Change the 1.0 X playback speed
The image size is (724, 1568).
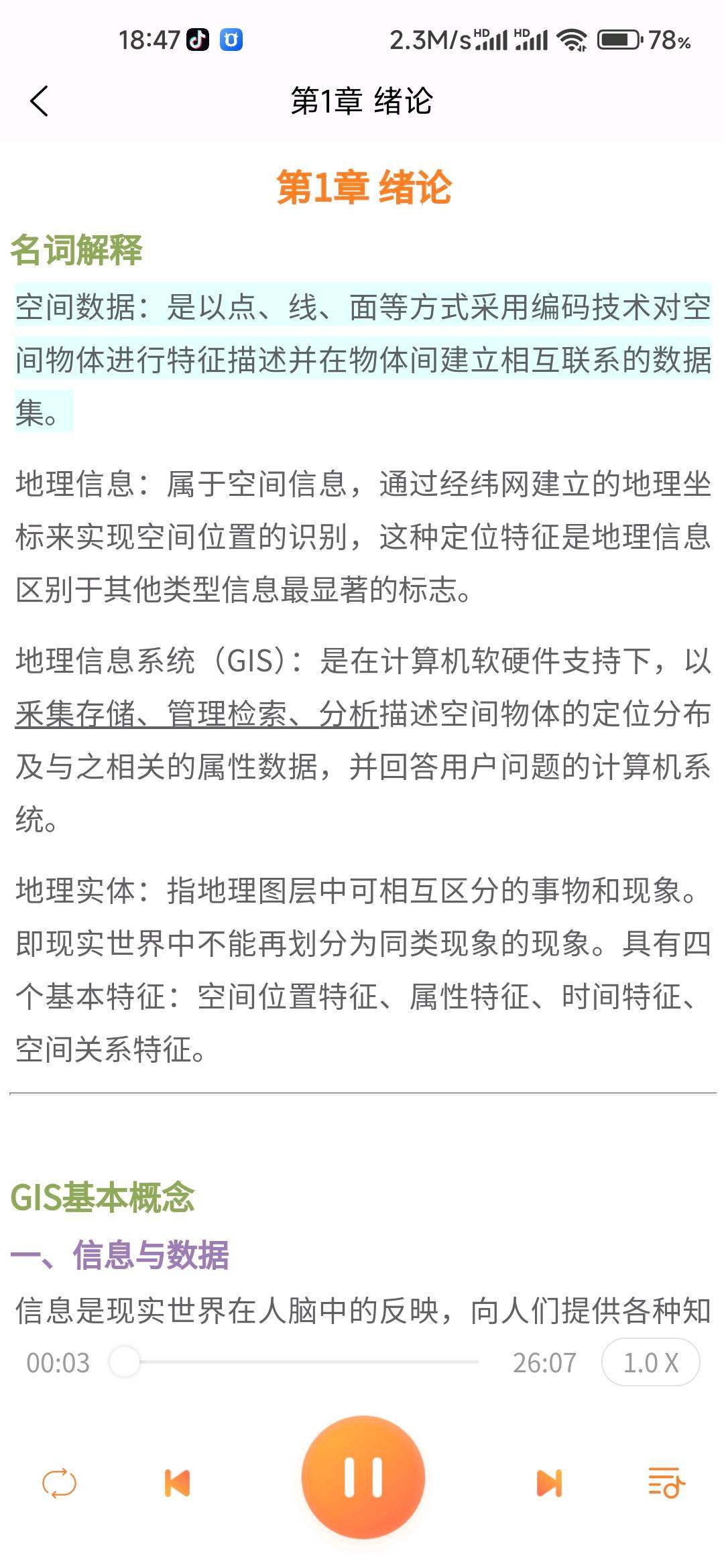[x=650, y=1362]
